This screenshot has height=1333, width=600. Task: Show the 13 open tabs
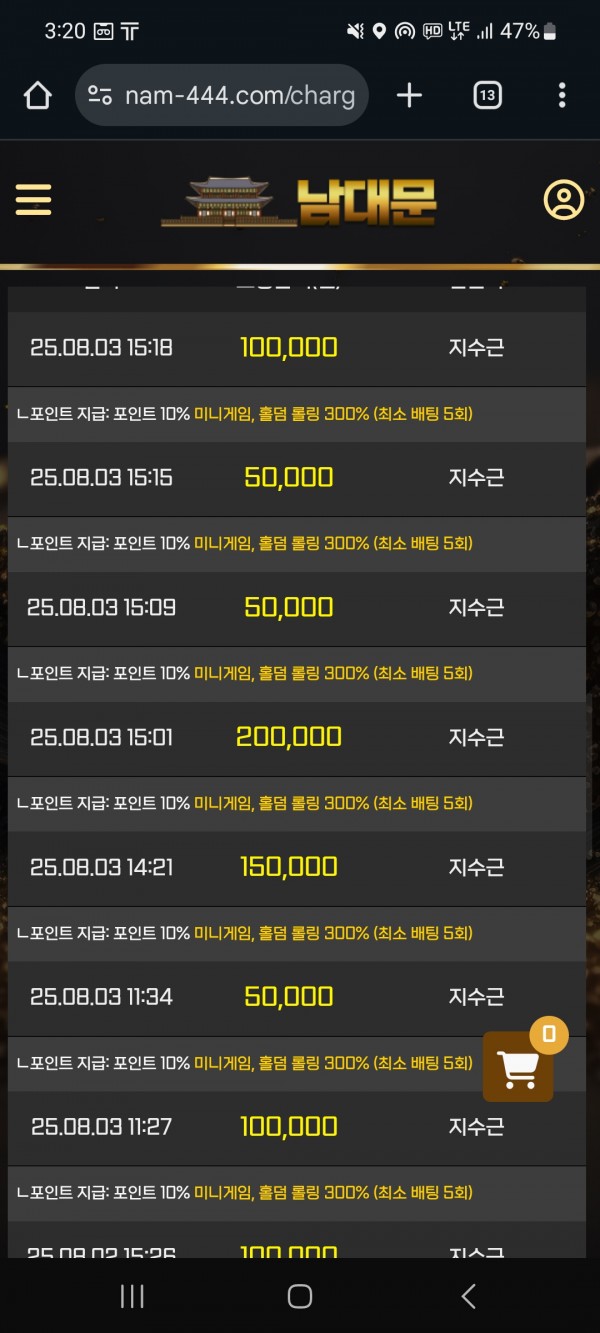(x=487, y=96)
